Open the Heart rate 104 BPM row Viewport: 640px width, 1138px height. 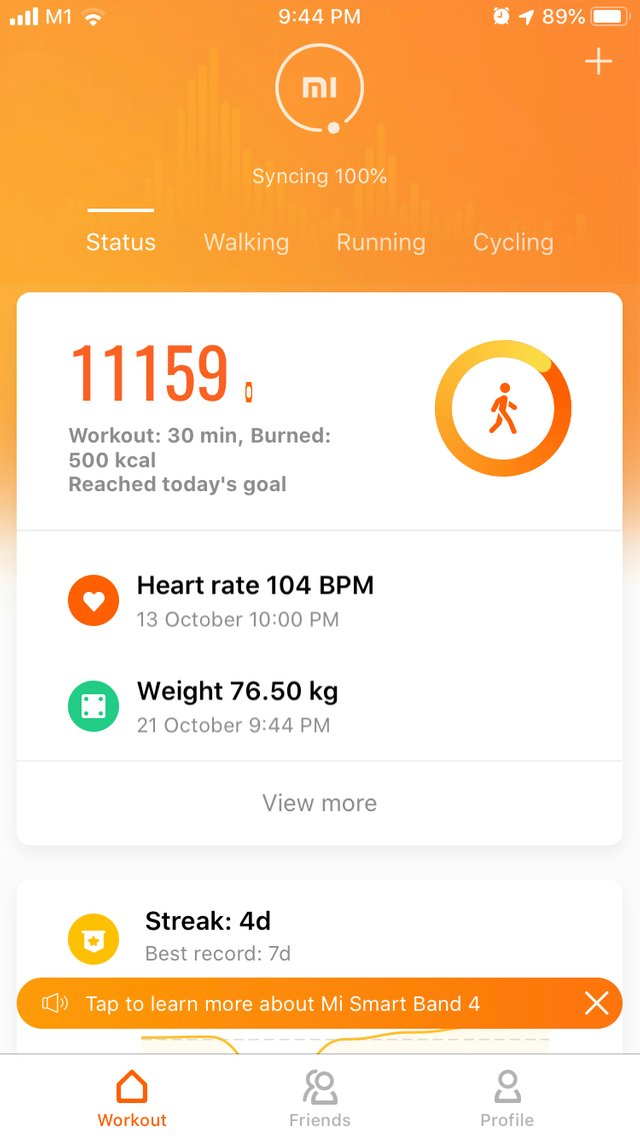point(319,600)
